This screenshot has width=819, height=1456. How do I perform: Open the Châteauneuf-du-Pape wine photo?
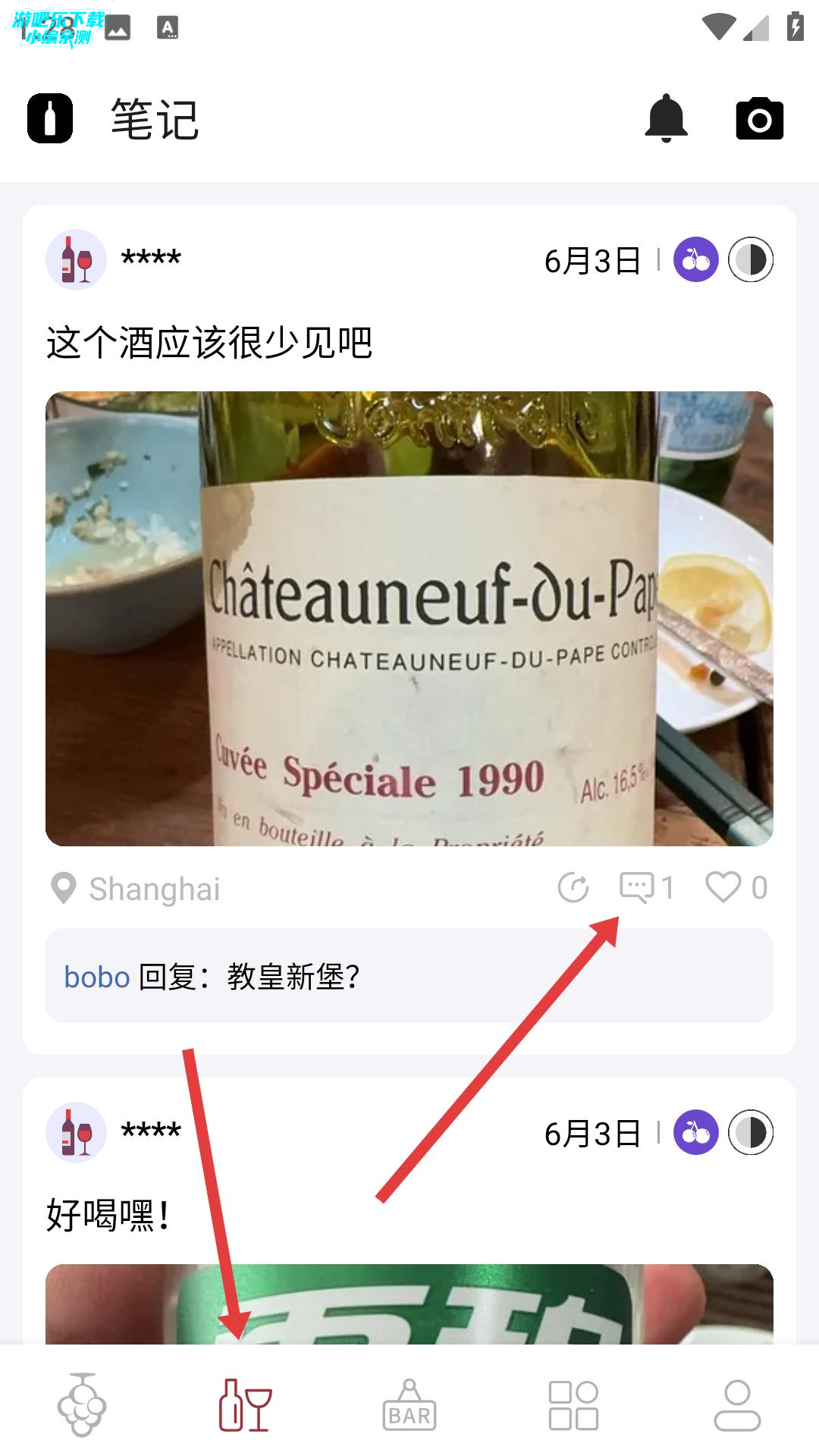(409, 618)
